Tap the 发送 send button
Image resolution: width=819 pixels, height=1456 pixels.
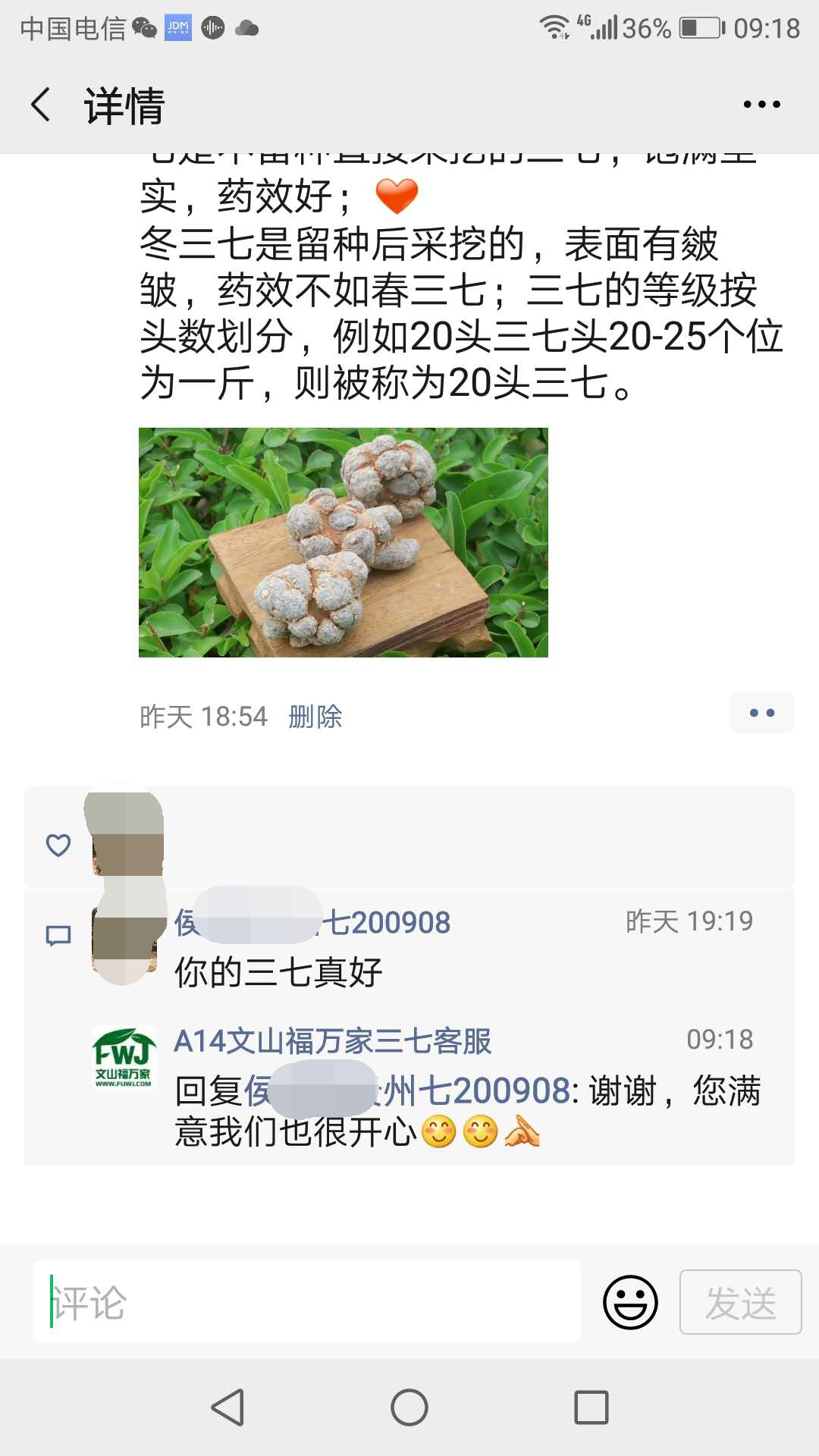(740, 1302)
